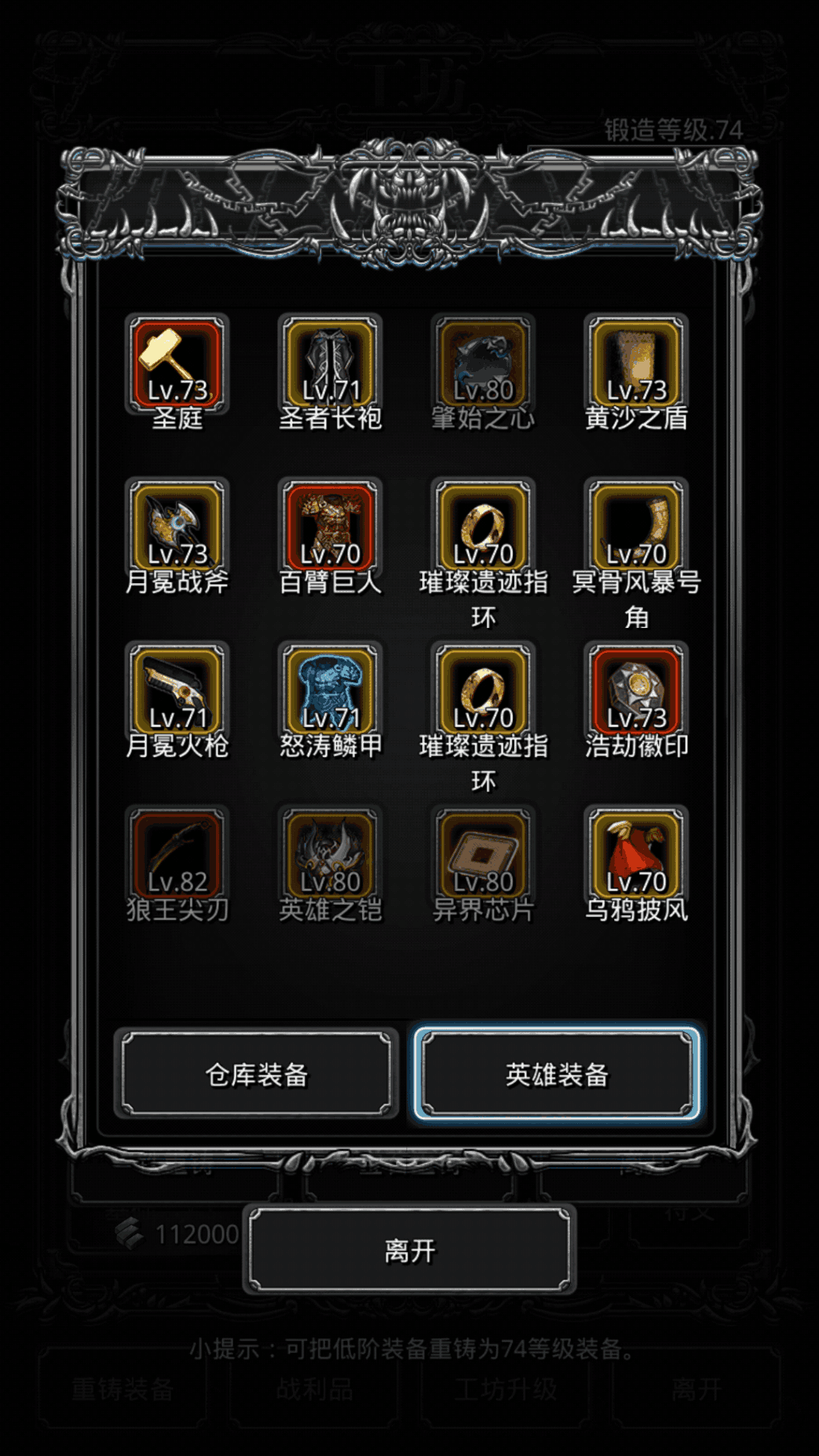
Task: Switch to 英雄装备 hero equipment
Action: point(557,1074)
